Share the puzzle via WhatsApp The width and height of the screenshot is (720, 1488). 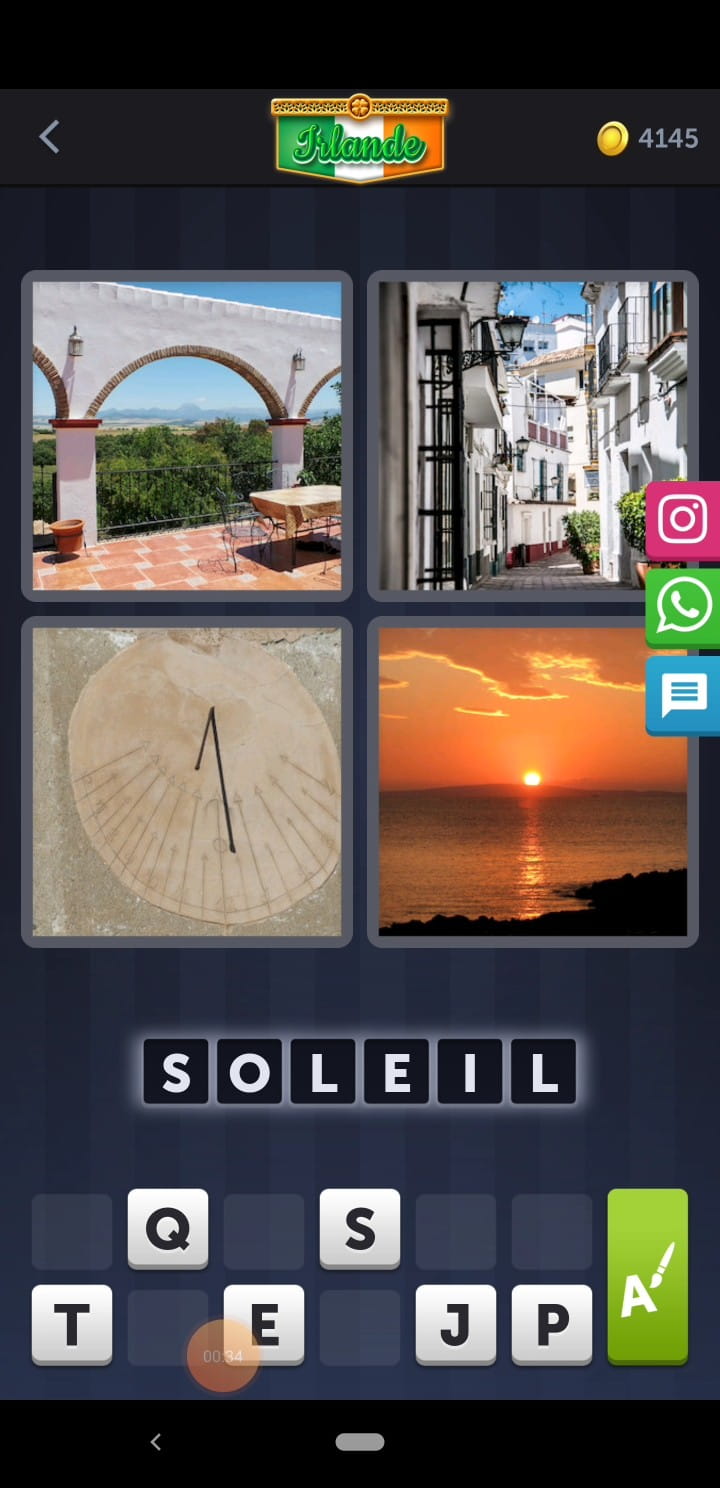point(684,607)
